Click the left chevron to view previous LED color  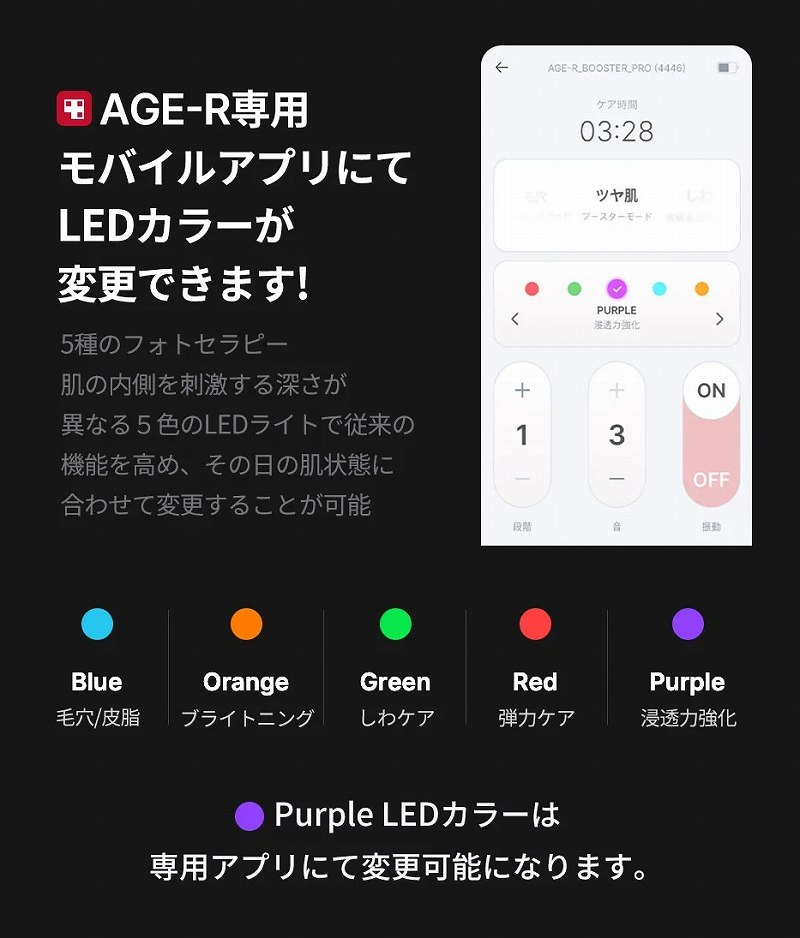click(515, 318)
